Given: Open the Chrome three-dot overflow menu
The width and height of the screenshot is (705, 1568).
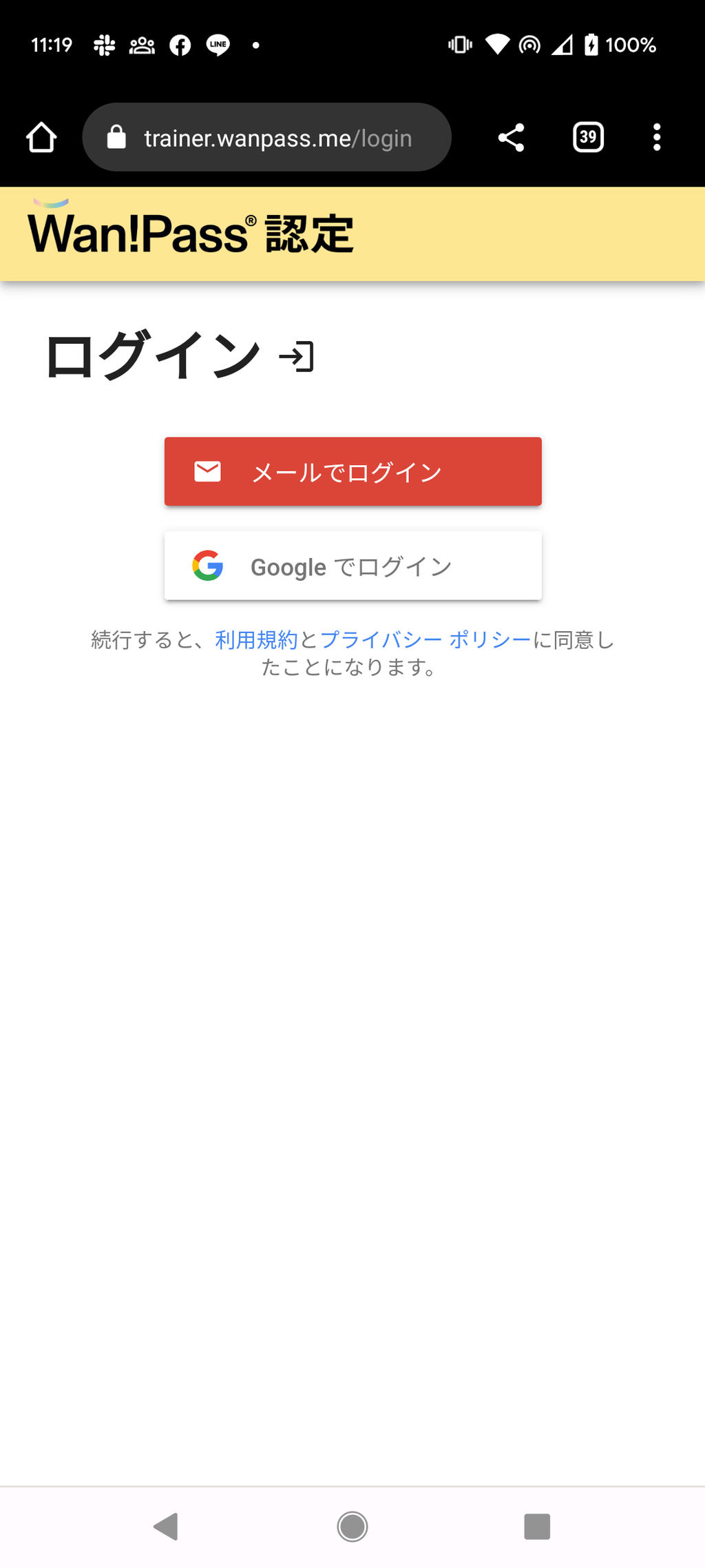Looking at the screenshot, I should [657, 137].
